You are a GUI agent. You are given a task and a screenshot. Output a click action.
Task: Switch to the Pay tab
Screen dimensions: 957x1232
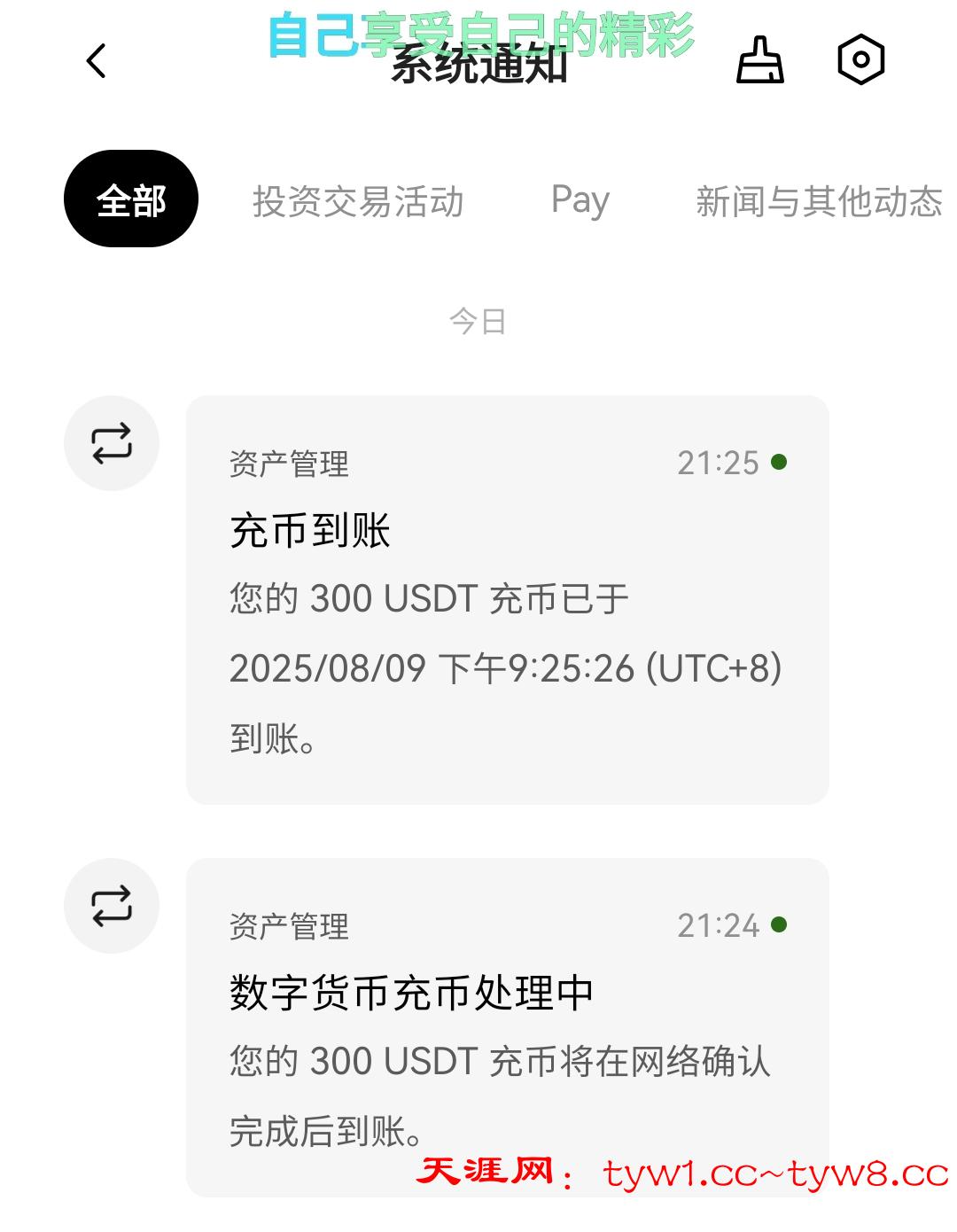point(580,200)
